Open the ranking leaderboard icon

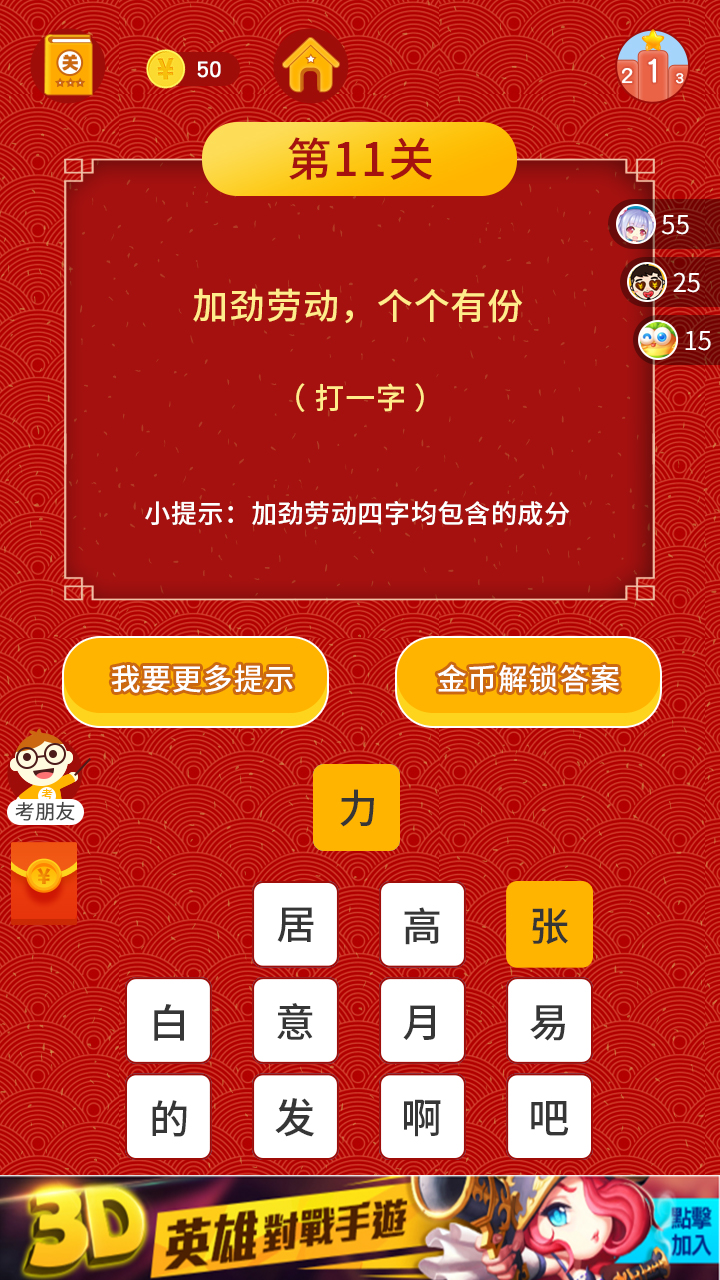click(x=652, y=67)
